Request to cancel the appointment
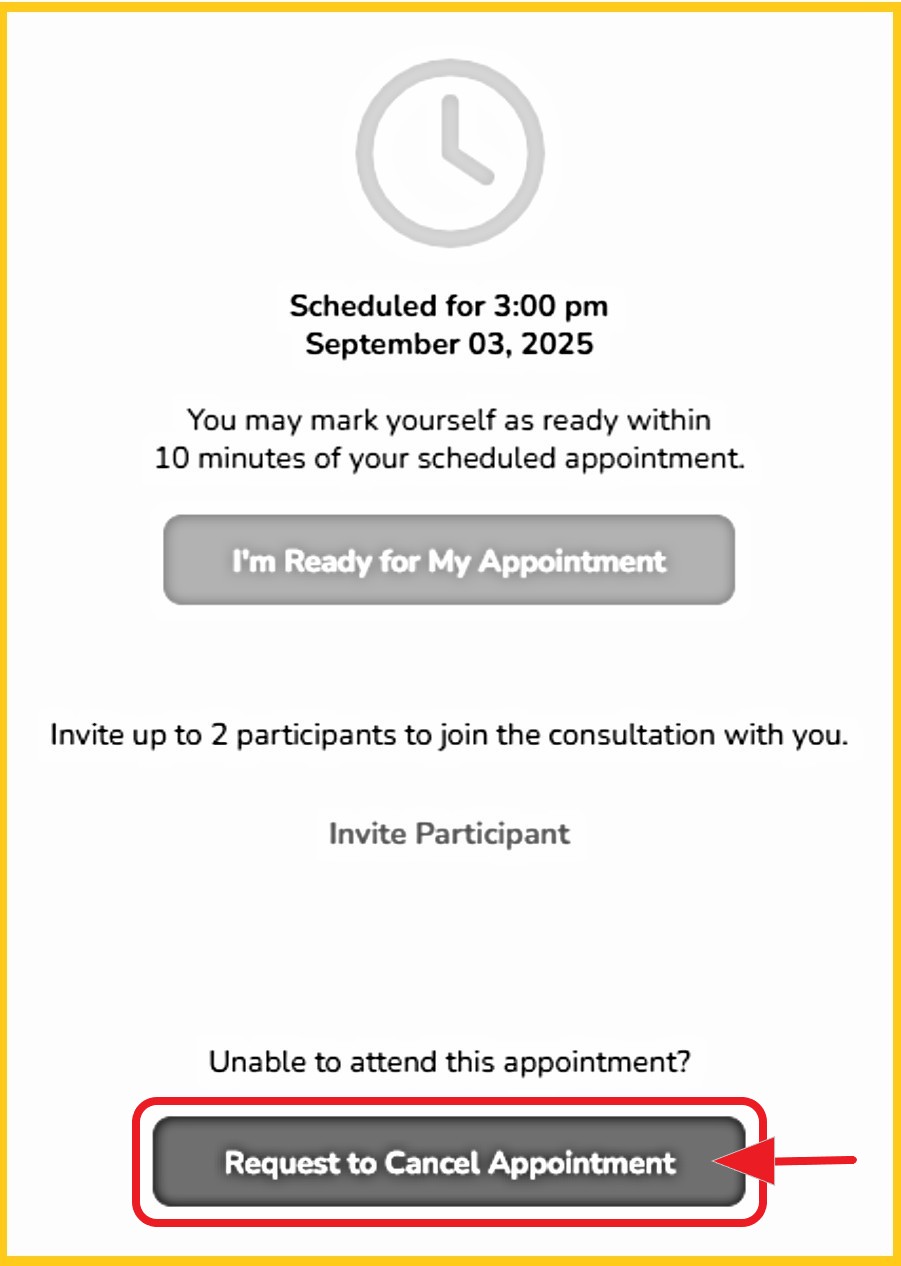Screen dimensions: 901x1266 click(449, 1162)
